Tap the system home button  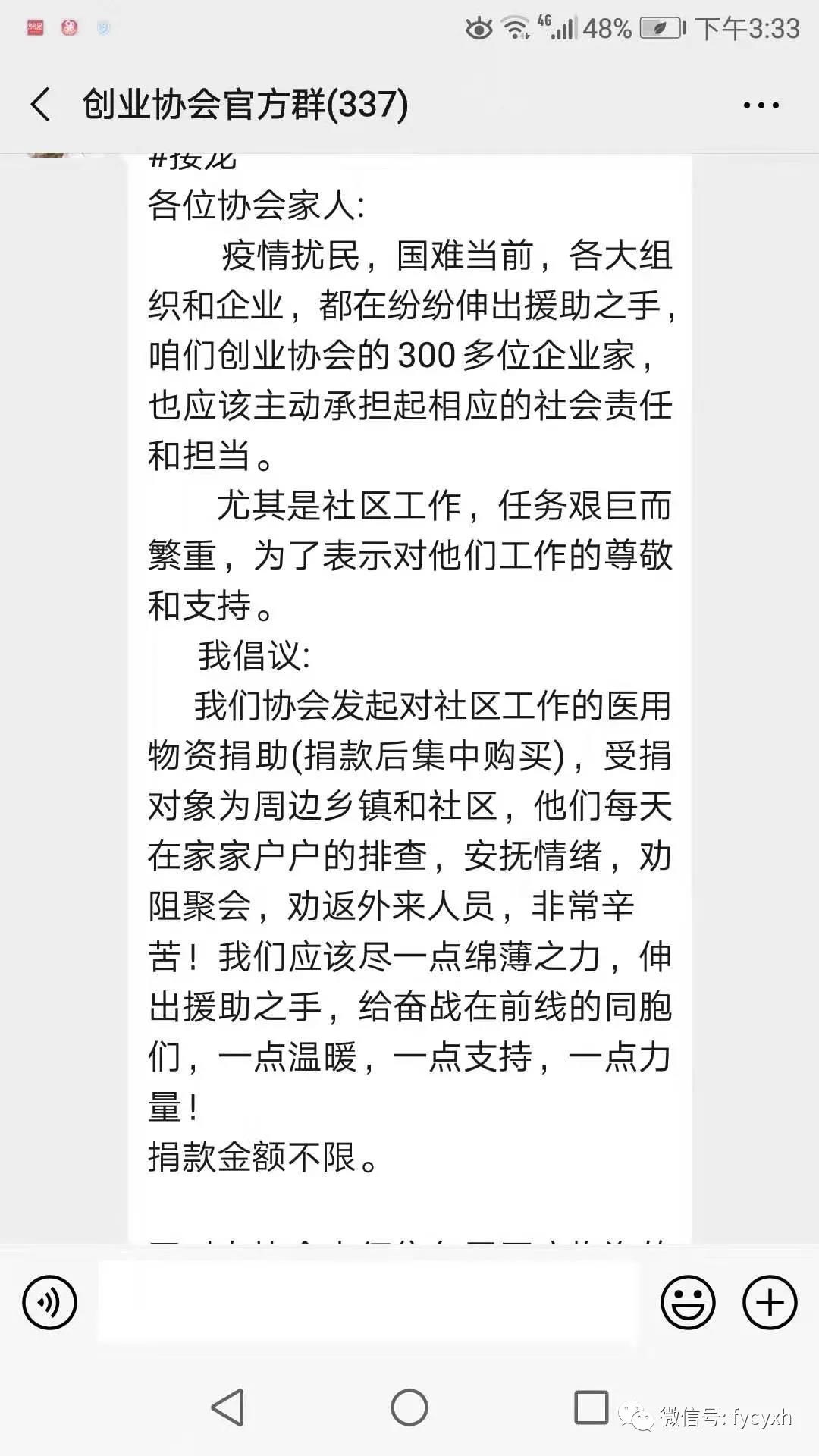tap(409, 1408)
